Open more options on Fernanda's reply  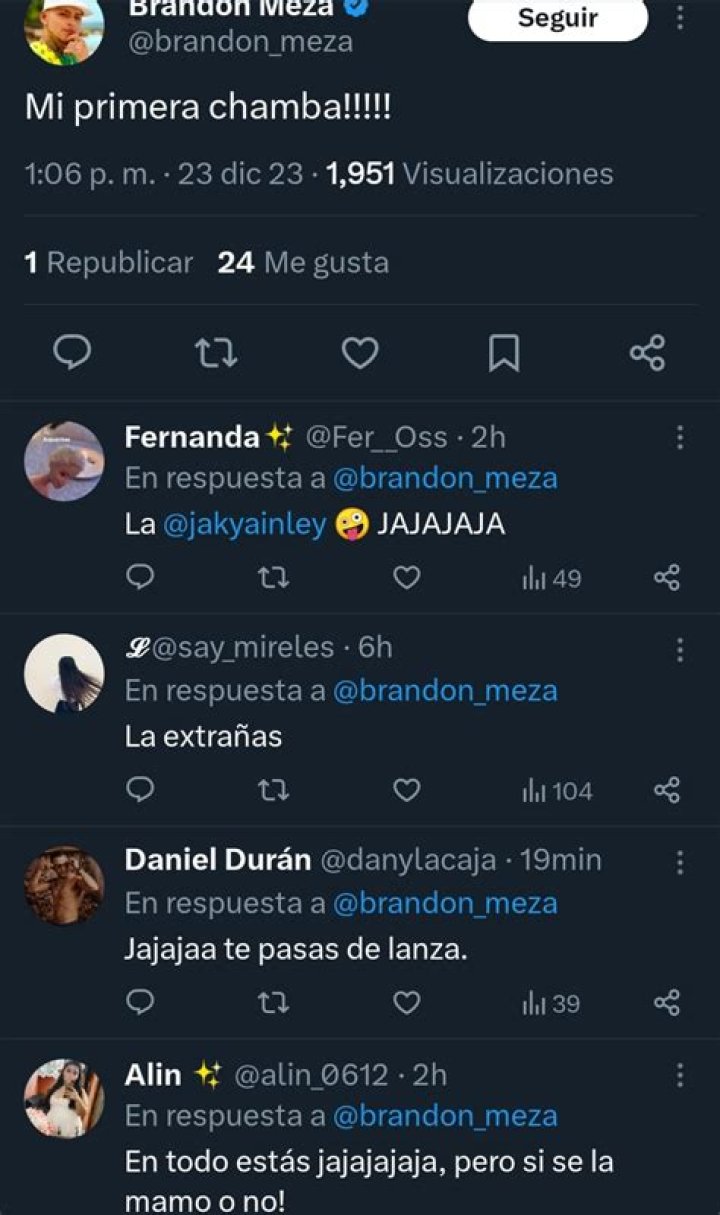coord(680,437)
